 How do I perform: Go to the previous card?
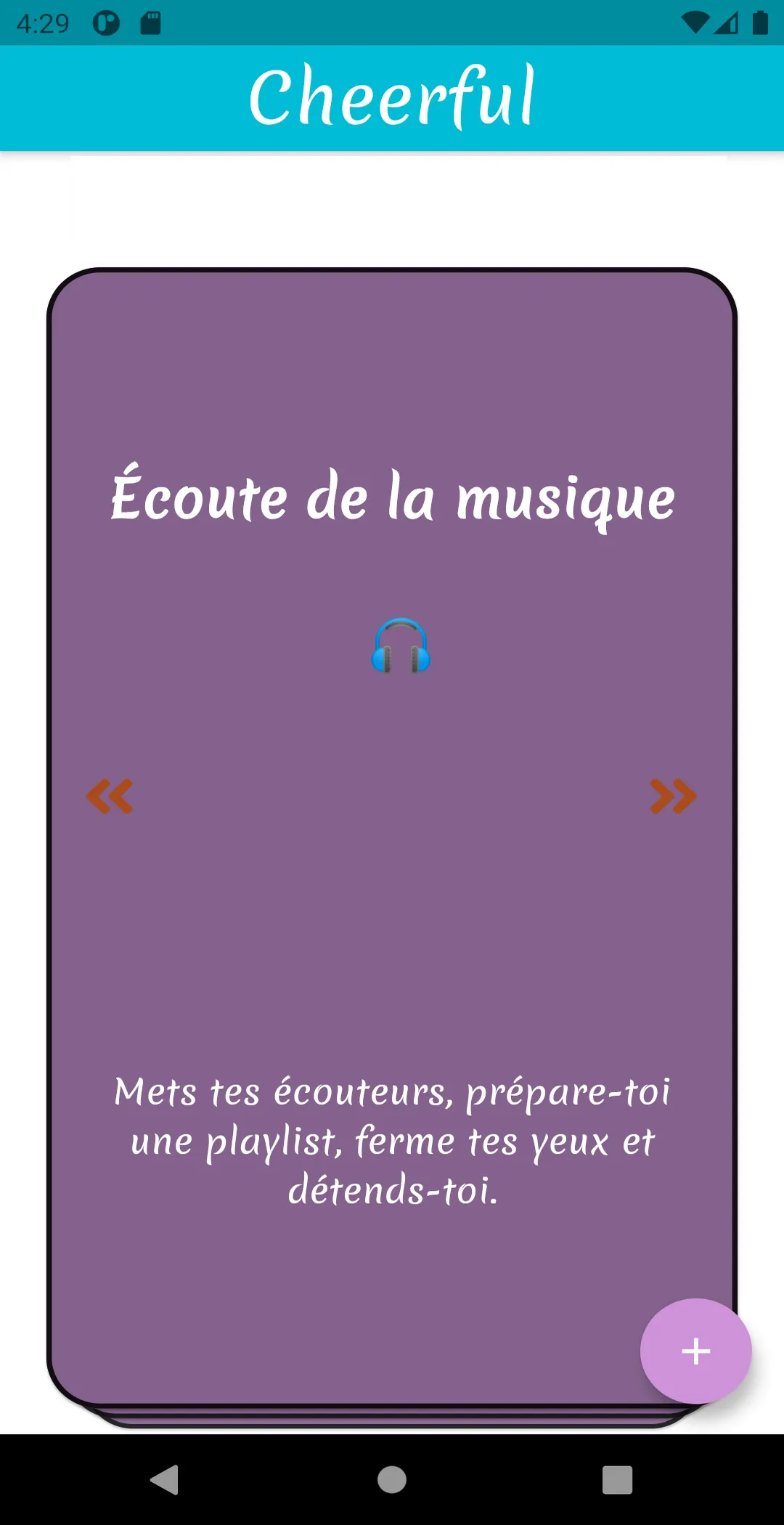pos(110,796)
